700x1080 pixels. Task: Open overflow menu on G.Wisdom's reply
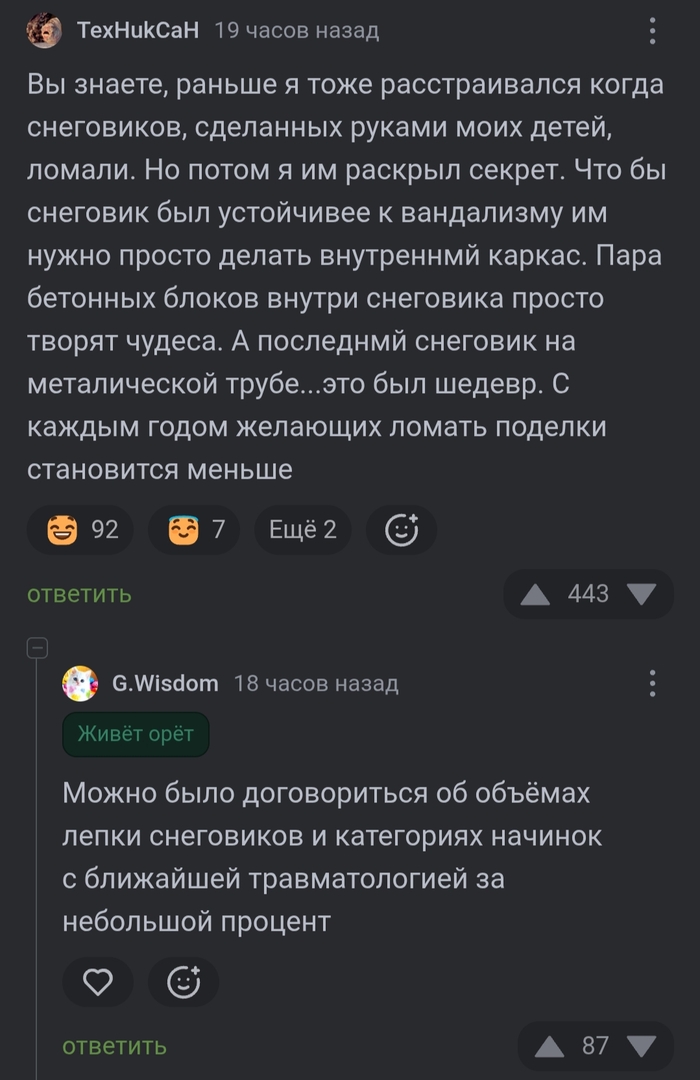click(x=652, y=683)
